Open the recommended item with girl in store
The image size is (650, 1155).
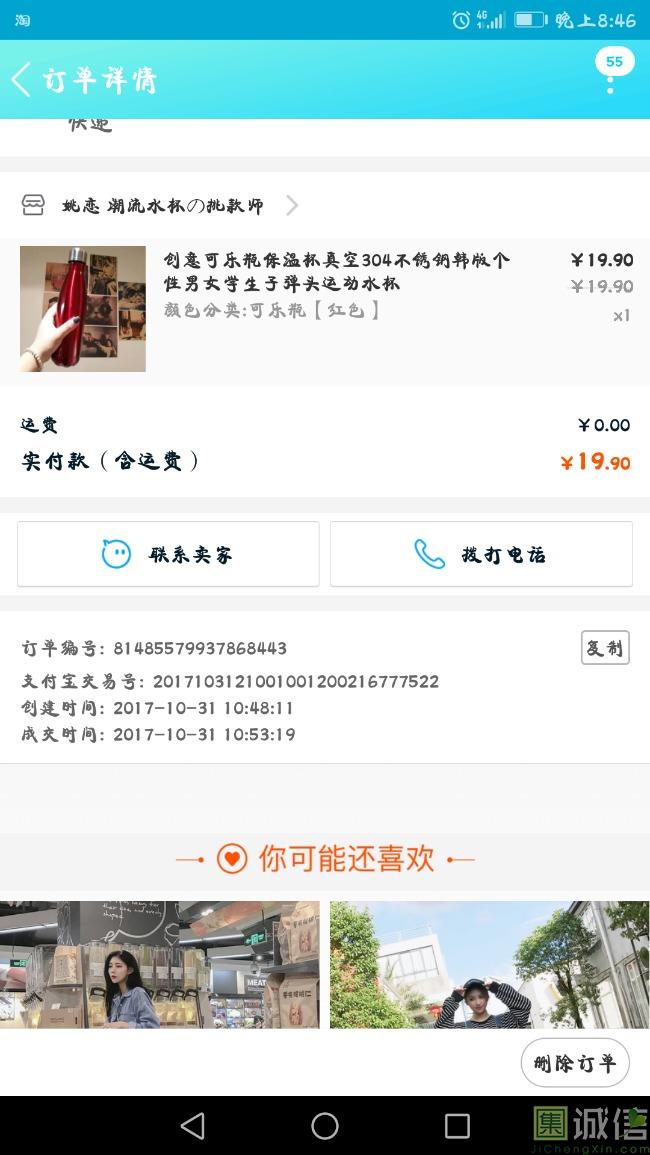click(x=160, y=964)
